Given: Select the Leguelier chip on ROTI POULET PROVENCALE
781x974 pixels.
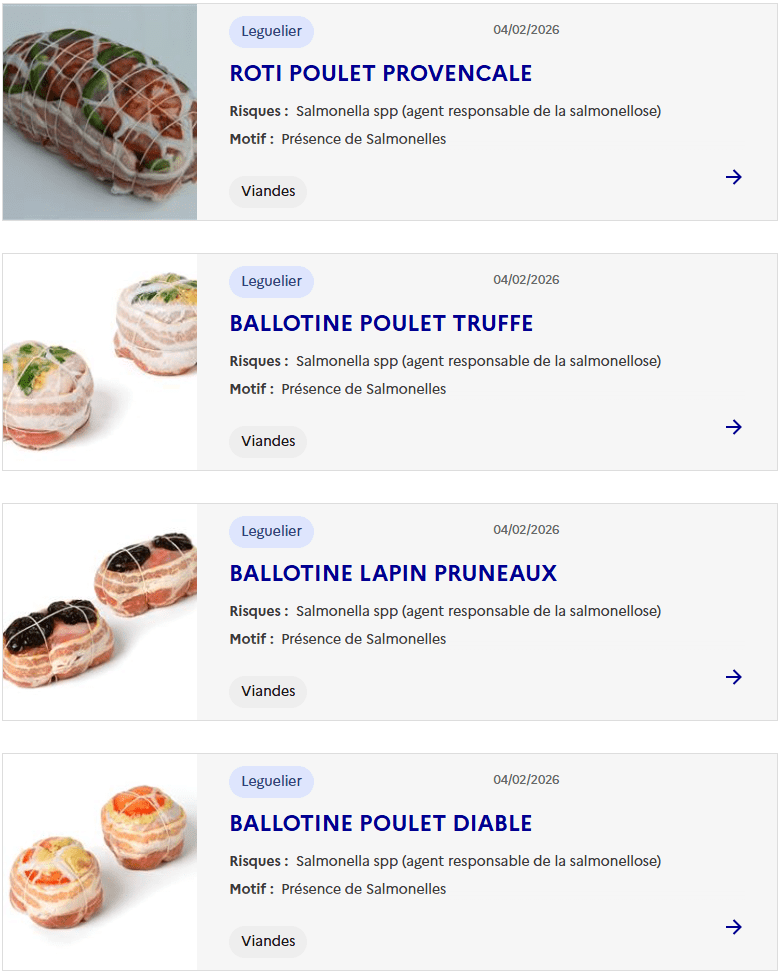Looking at the screenshot, I should coord(271,31).
